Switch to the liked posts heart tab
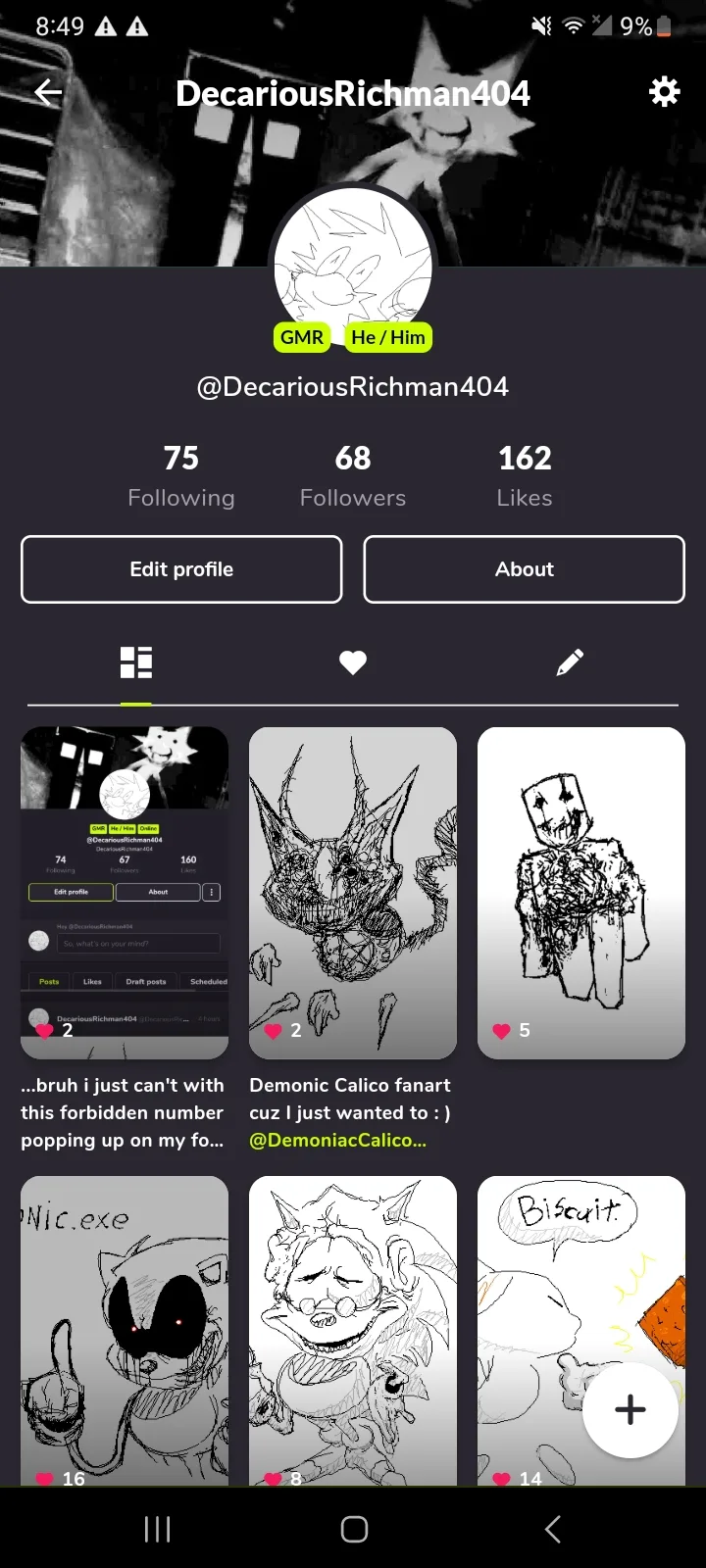The width and height of the screenshot is (706, 1568). click(353, 663)
